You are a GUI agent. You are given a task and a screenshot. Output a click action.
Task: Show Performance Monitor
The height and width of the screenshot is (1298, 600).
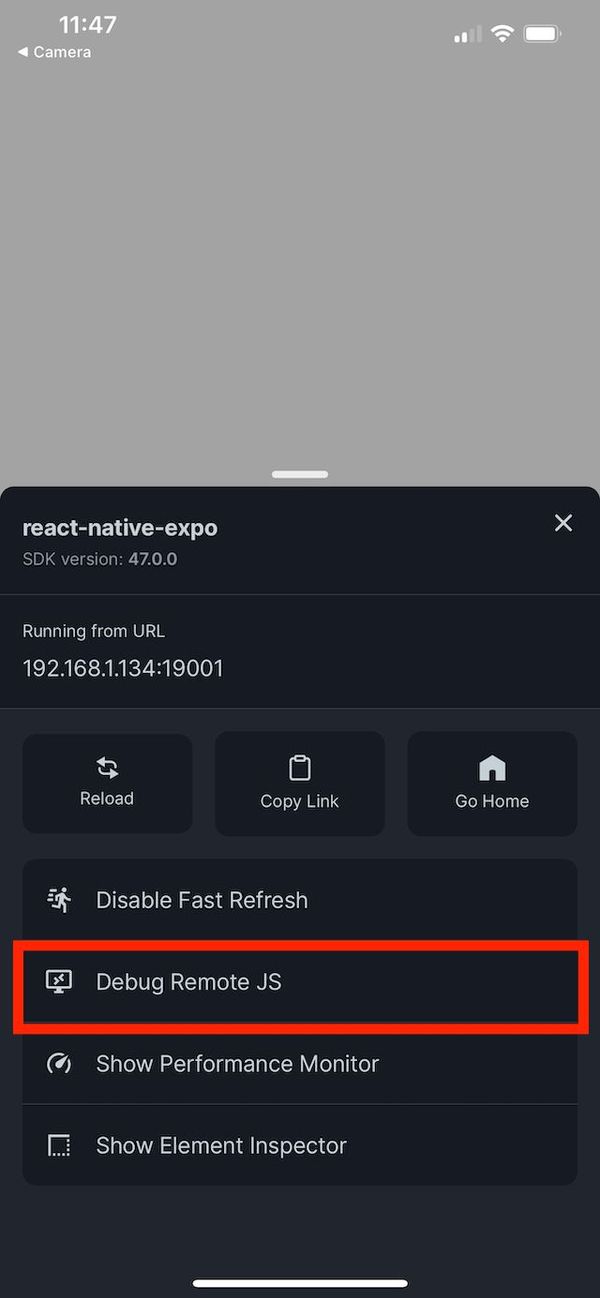coord(299,1064)
